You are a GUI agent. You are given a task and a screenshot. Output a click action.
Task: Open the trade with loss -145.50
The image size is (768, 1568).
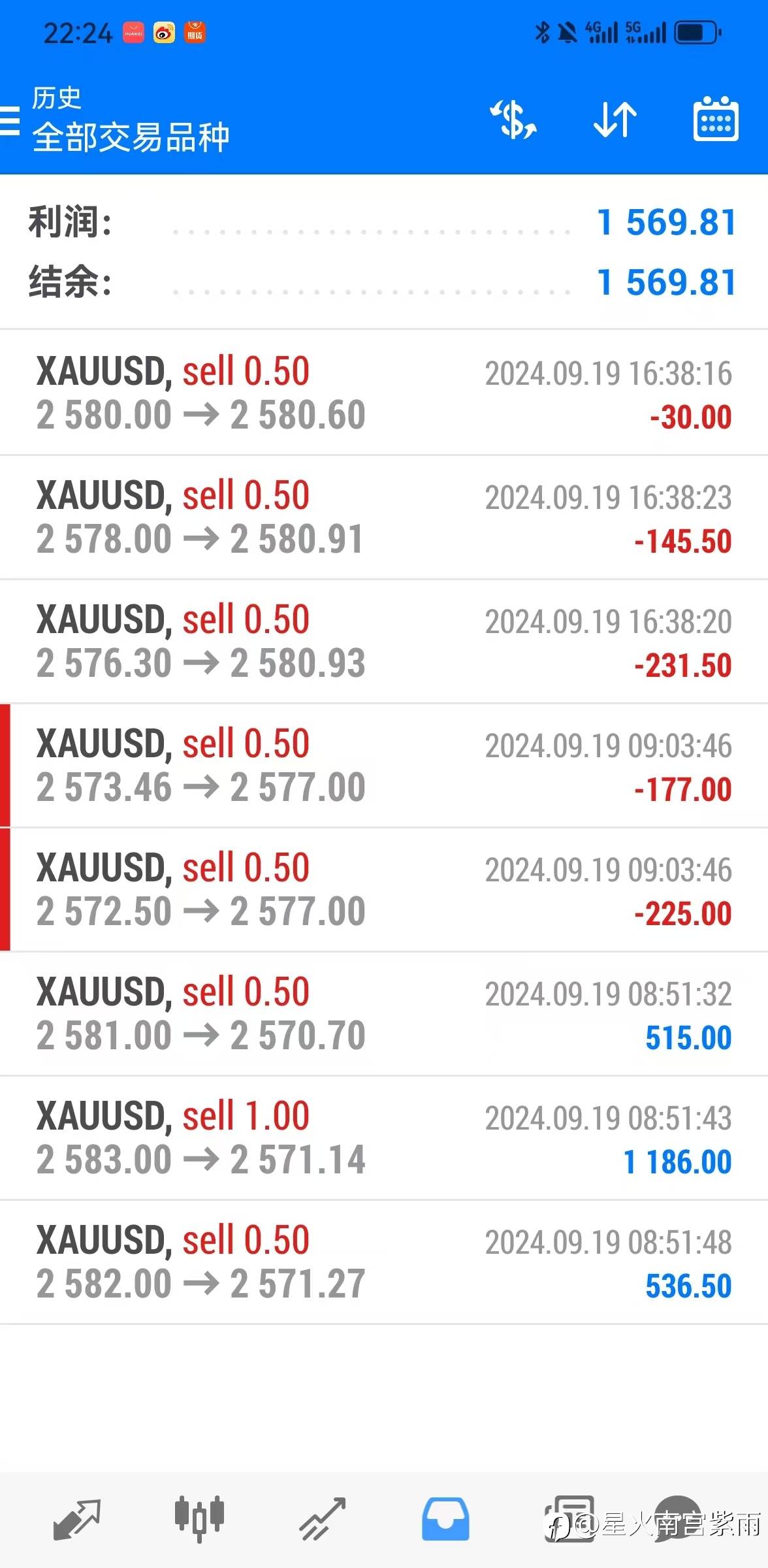click(x=384, y=517)
